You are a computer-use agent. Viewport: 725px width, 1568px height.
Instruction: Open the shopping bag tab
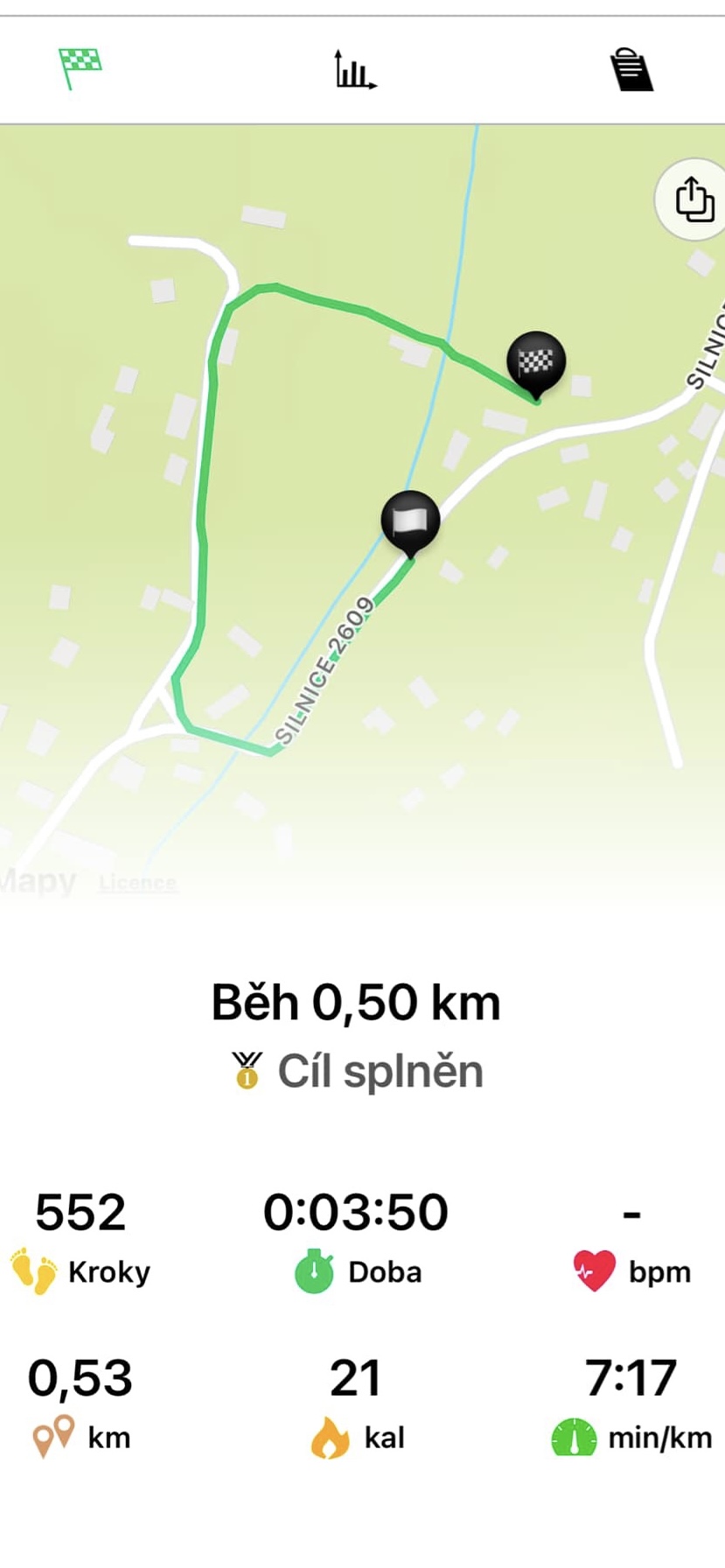click(631, 70)
